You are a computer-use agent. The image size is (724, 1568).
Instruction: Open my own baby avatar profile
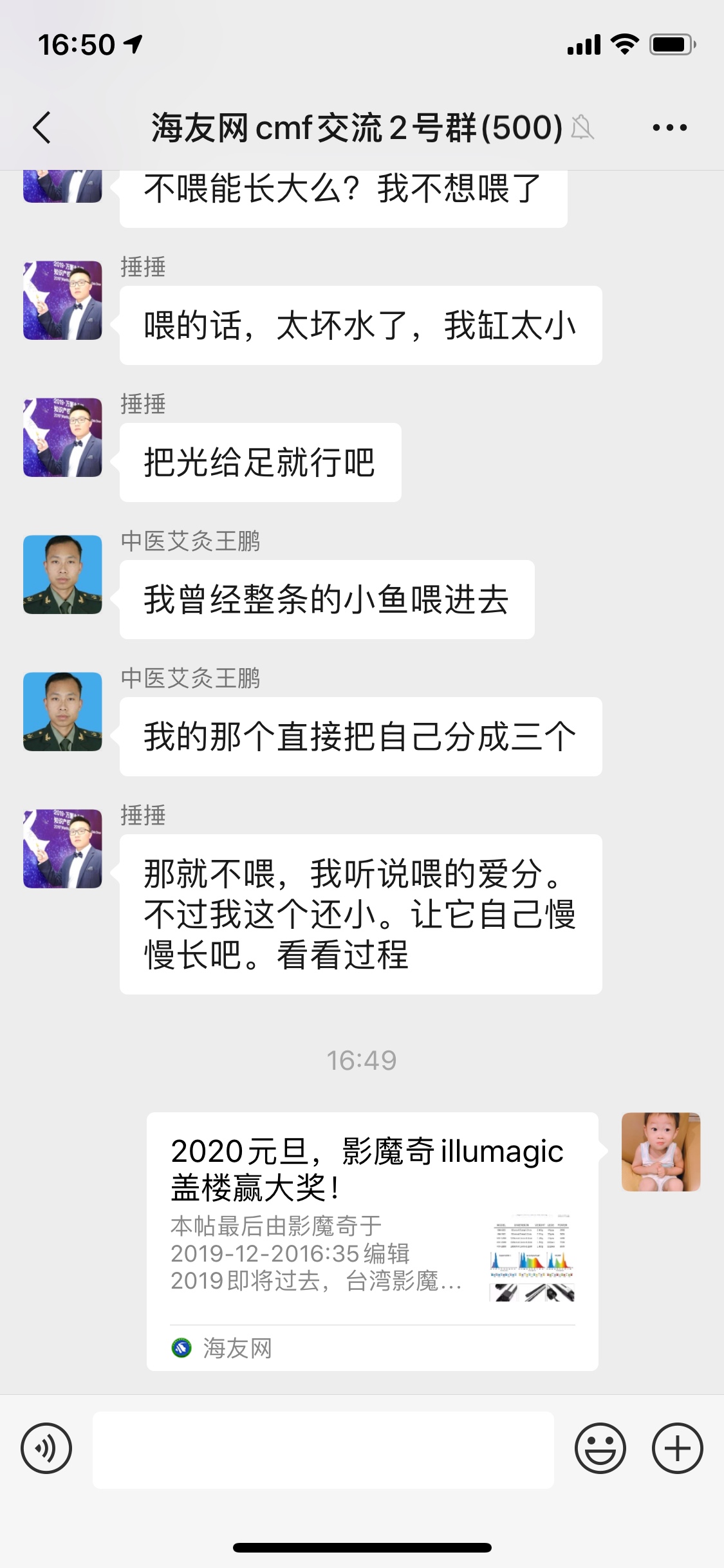[x=661, y=1152]
